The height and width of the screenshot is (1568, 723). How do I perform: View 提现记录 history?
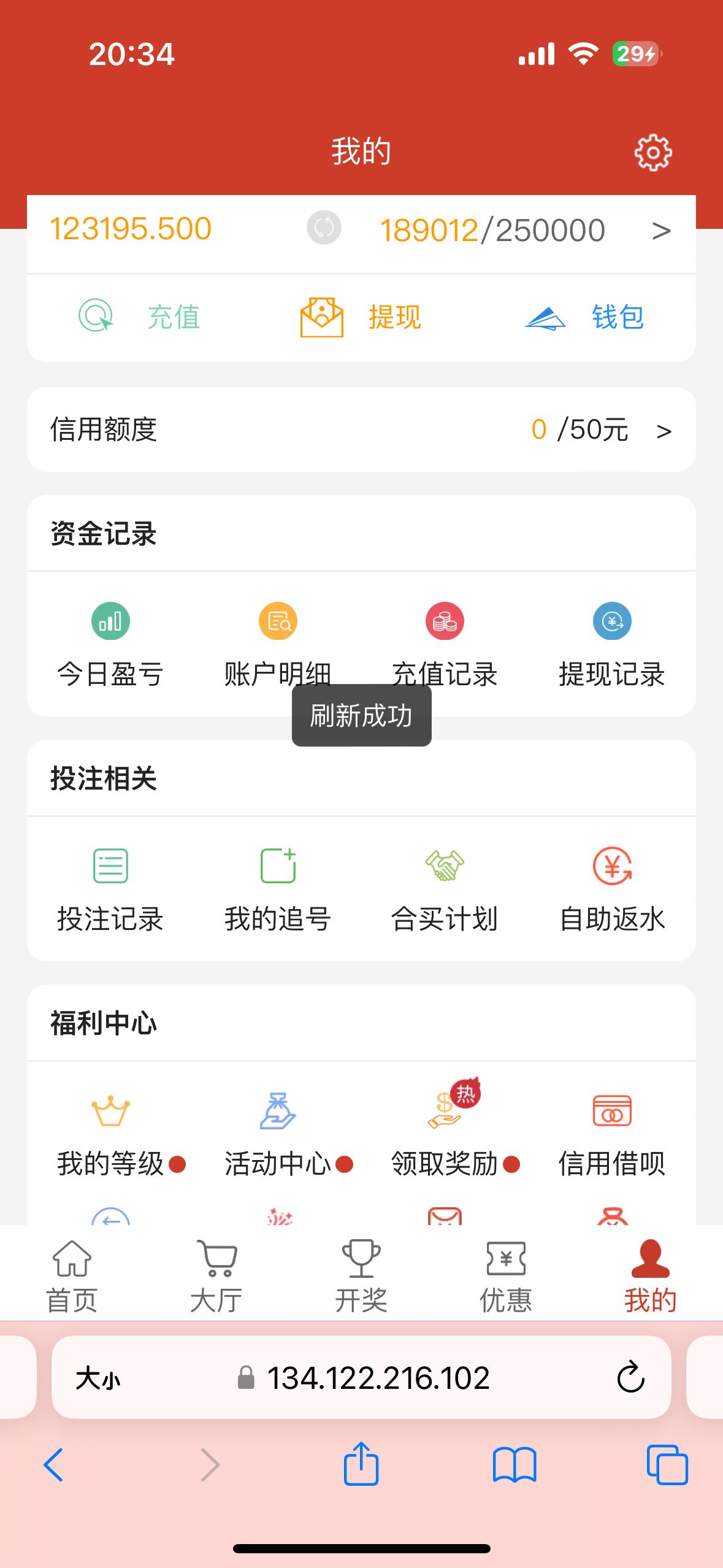coord(612,645)
